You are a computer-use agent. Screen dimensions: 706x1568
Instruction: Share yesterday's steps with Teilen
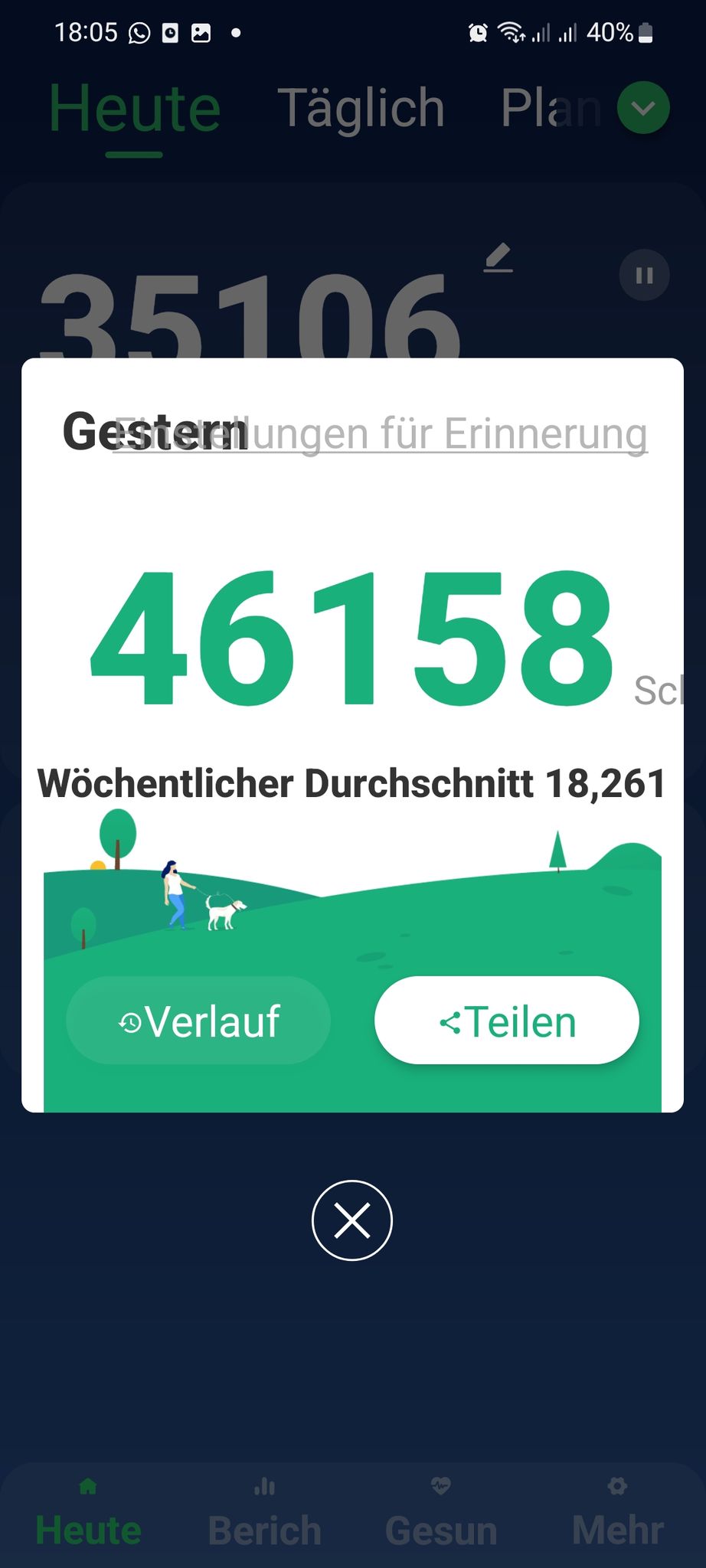click(506, 1021)
